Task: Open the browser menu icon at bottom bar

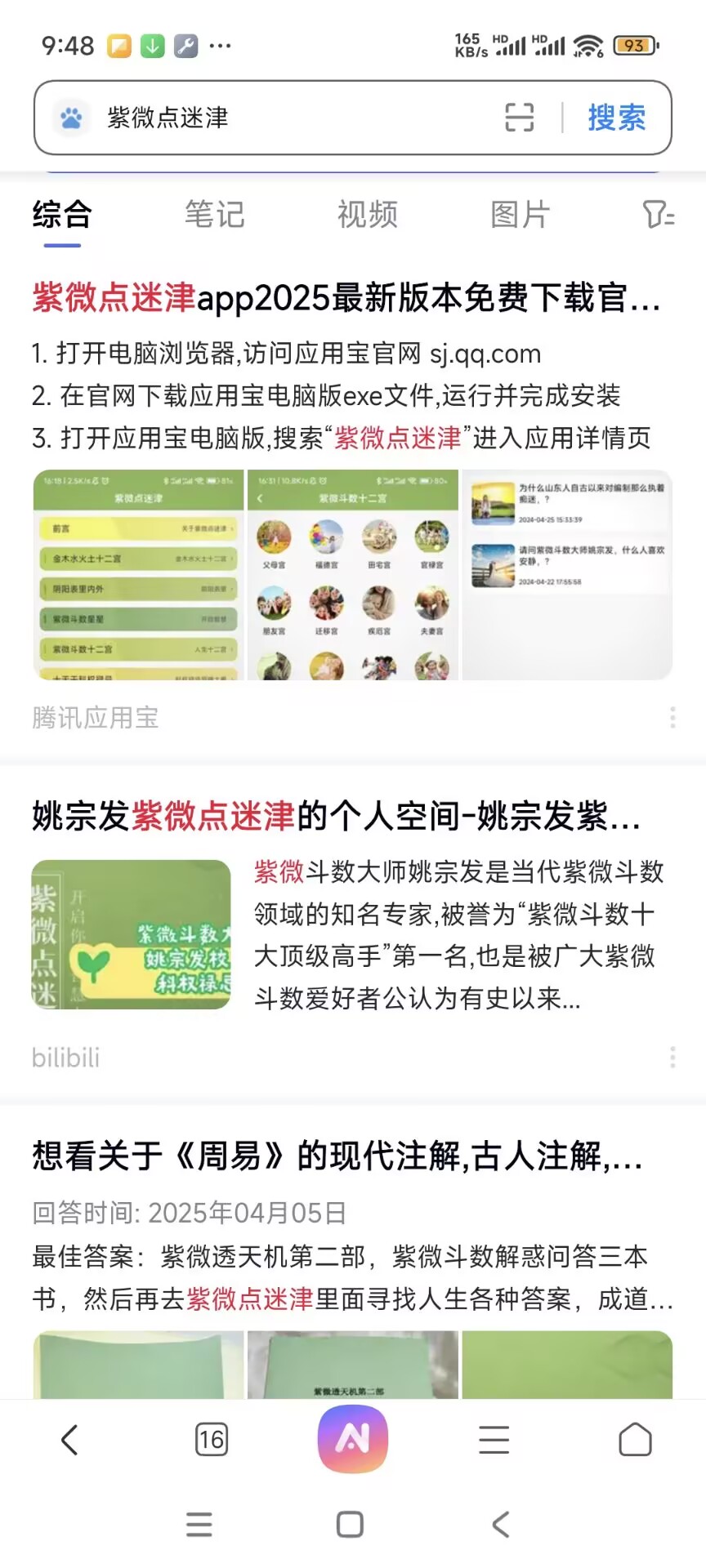Action: click(x=494, y=1439)
